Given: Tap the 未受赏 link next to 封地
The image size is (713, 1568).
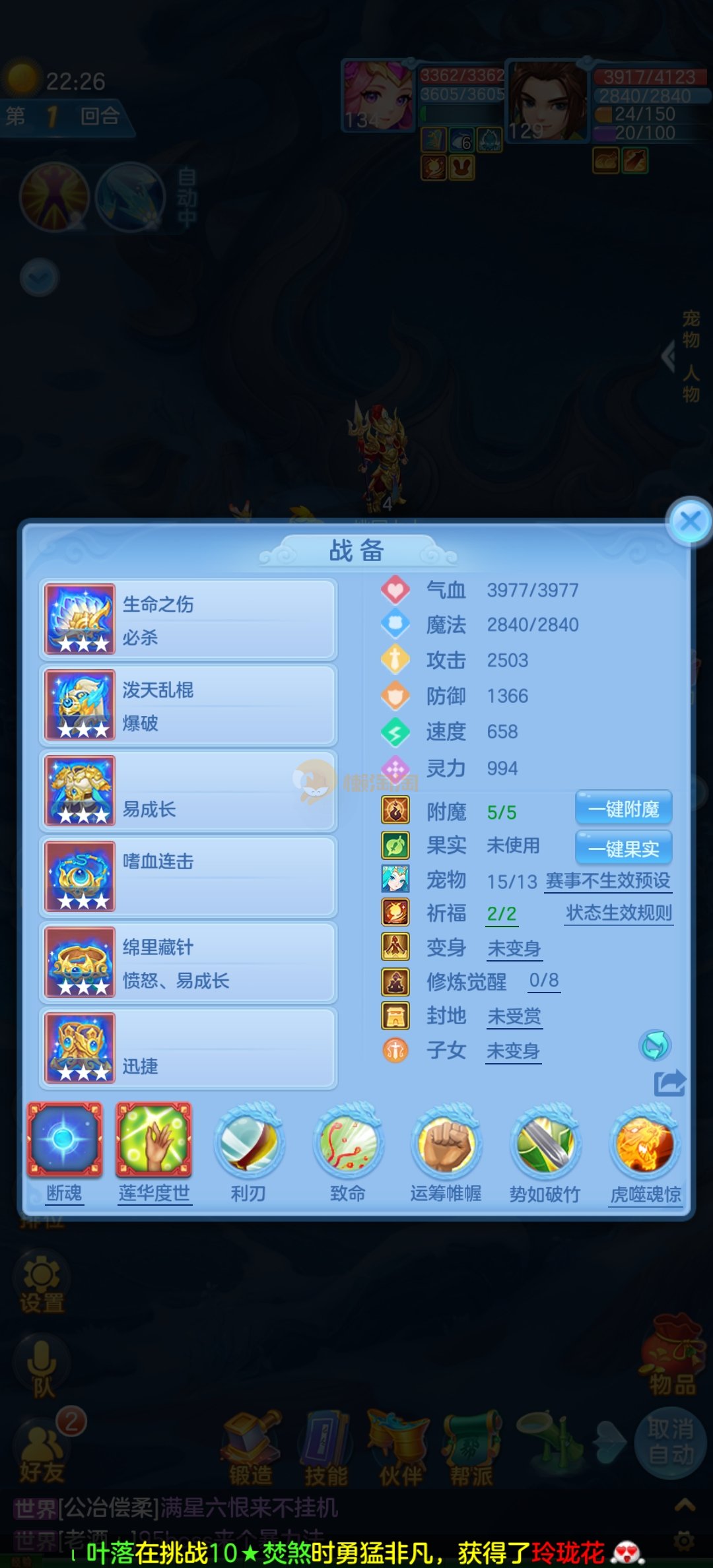Looking at the screenshot, I should click(x=514, y=1016).
